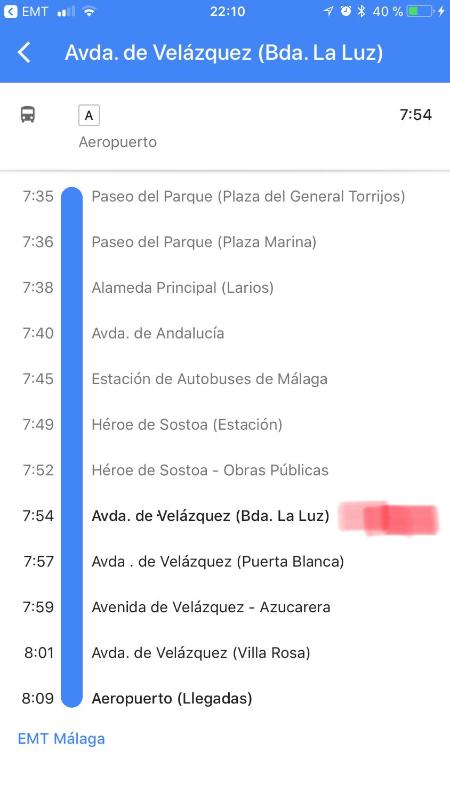Select the Alameda Principal (Larios) stop
This screenshot has height=800, width=450.
click(183, 288)
